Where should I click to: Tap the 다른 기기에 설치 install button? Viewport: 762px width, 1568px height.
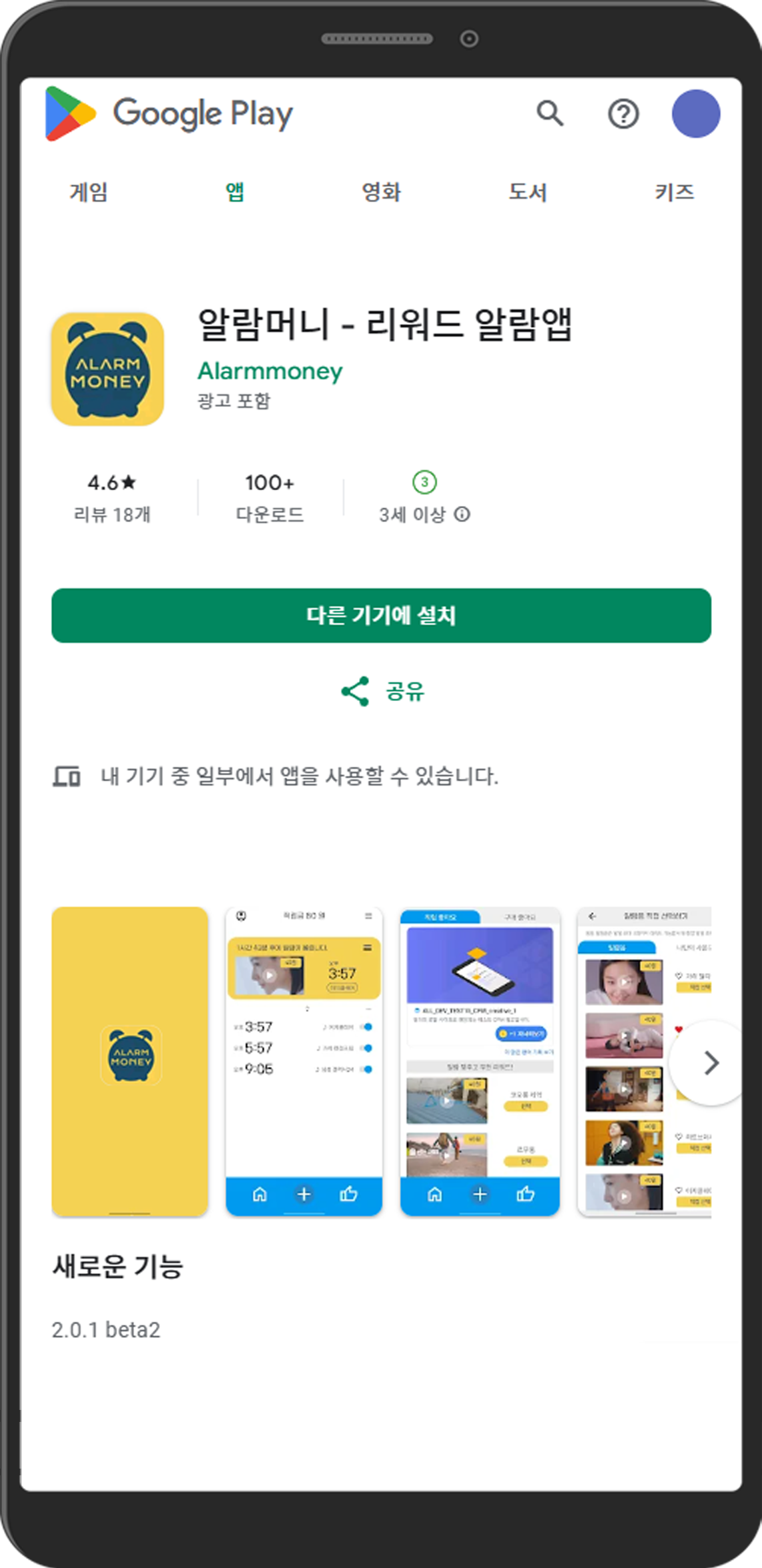point(381,616)
